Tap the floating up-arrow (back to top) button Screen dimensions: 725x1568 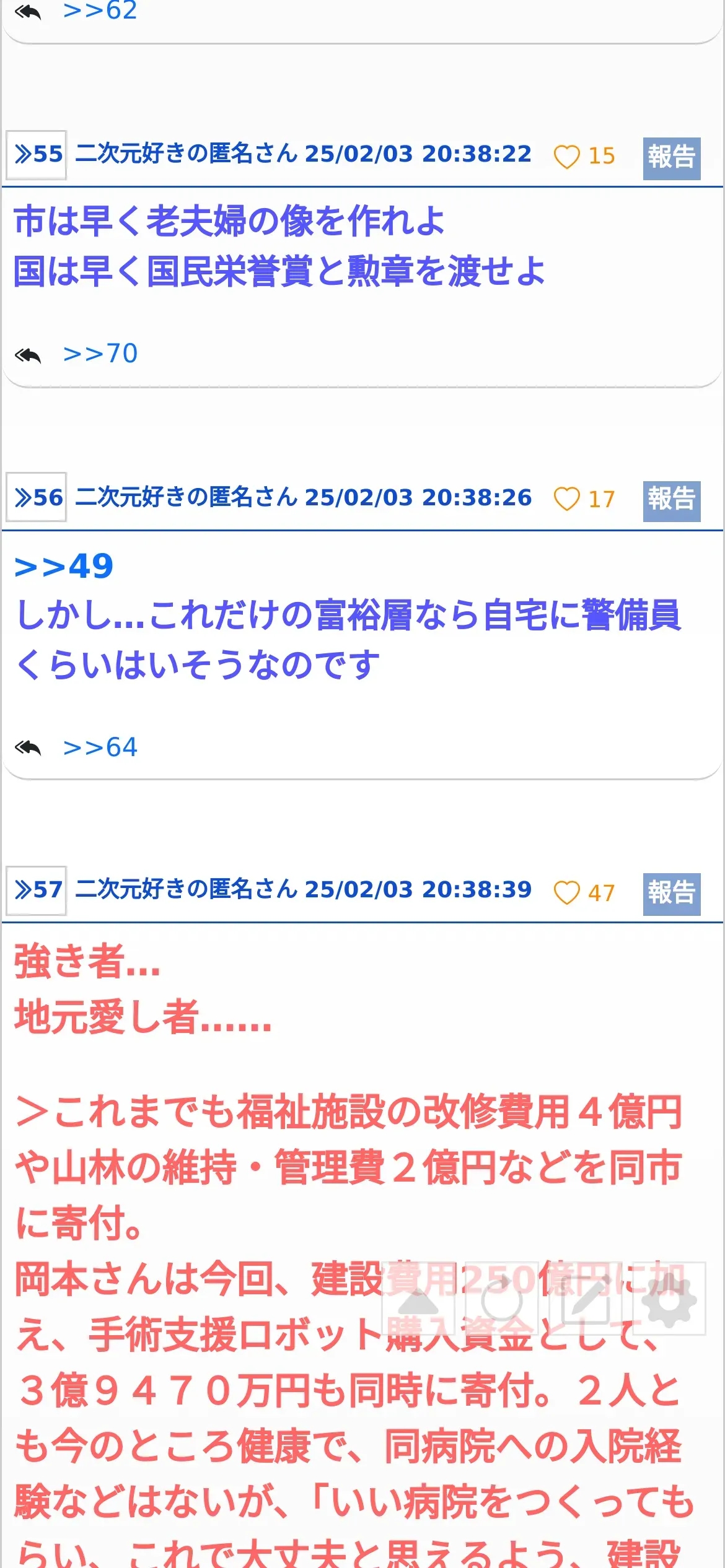[418, 1298]
